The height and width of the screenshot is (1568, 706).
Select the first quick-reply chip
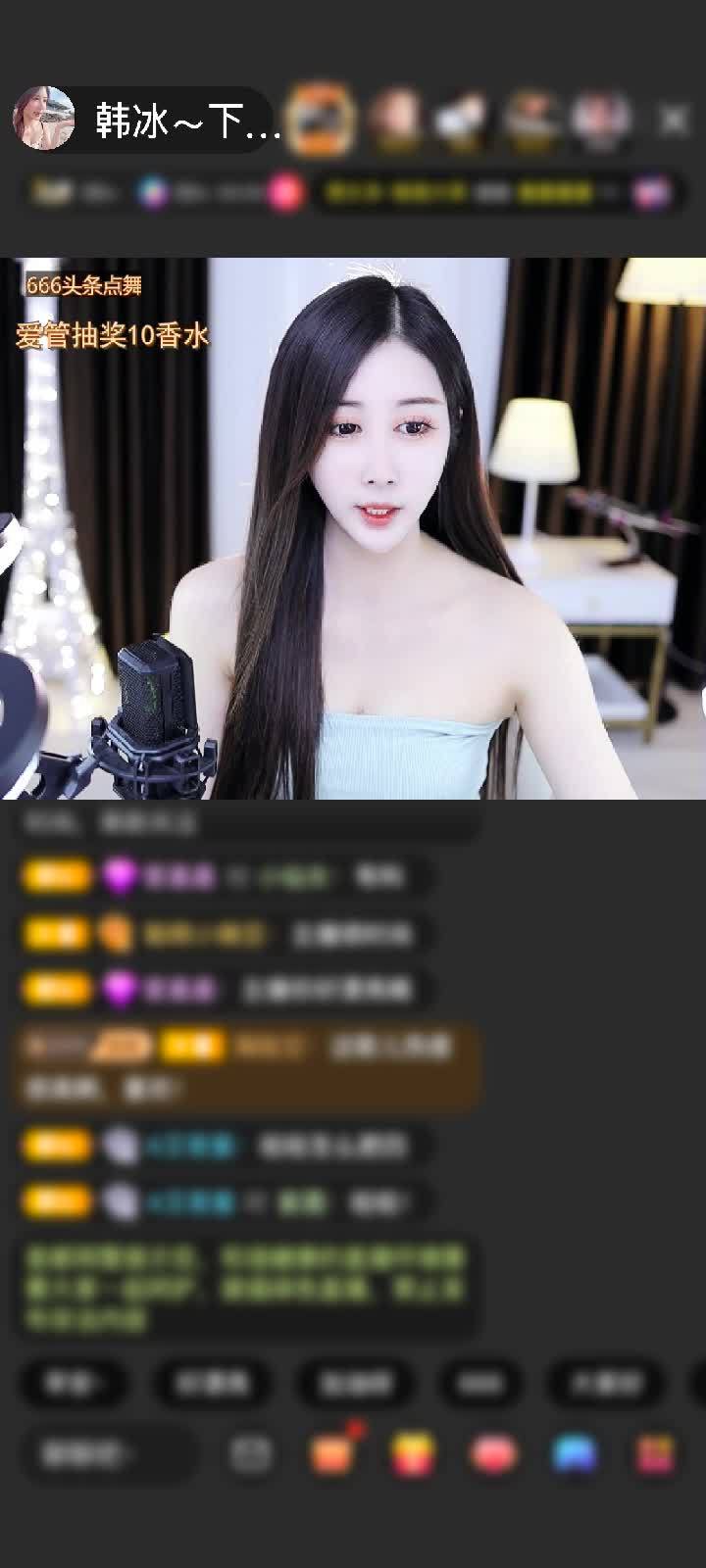[x=74, y=1383]
